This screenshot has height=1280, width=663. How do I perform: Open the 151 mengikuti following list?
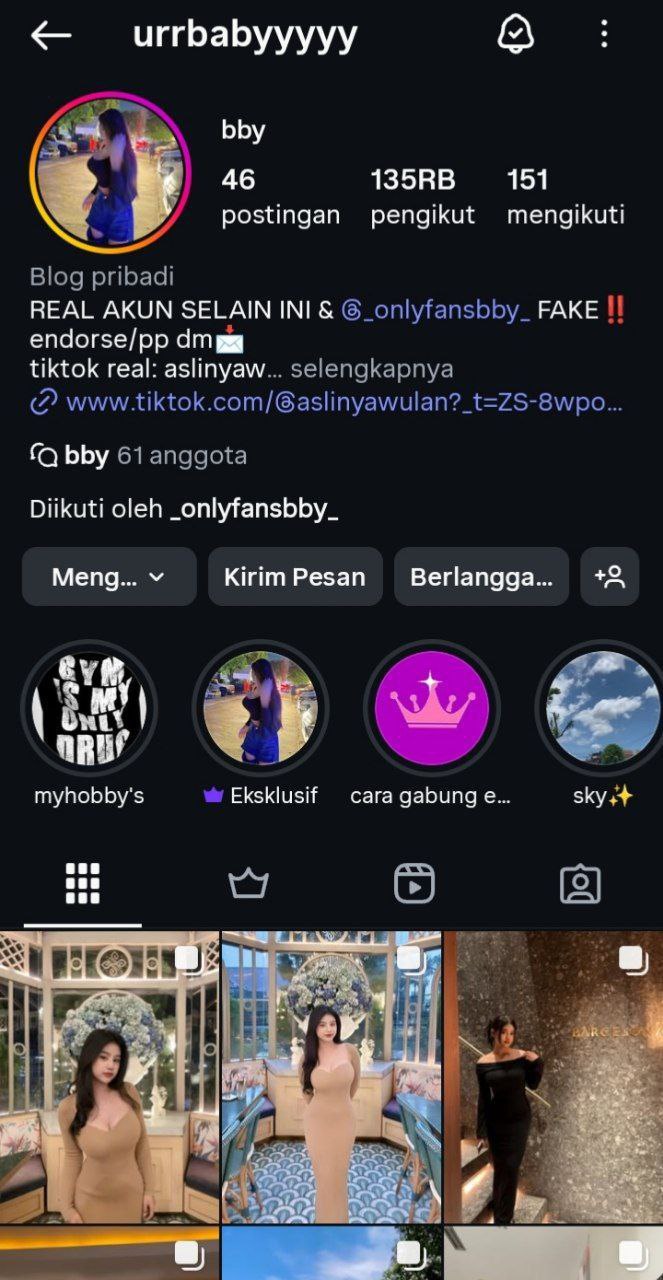coord(565,196)
